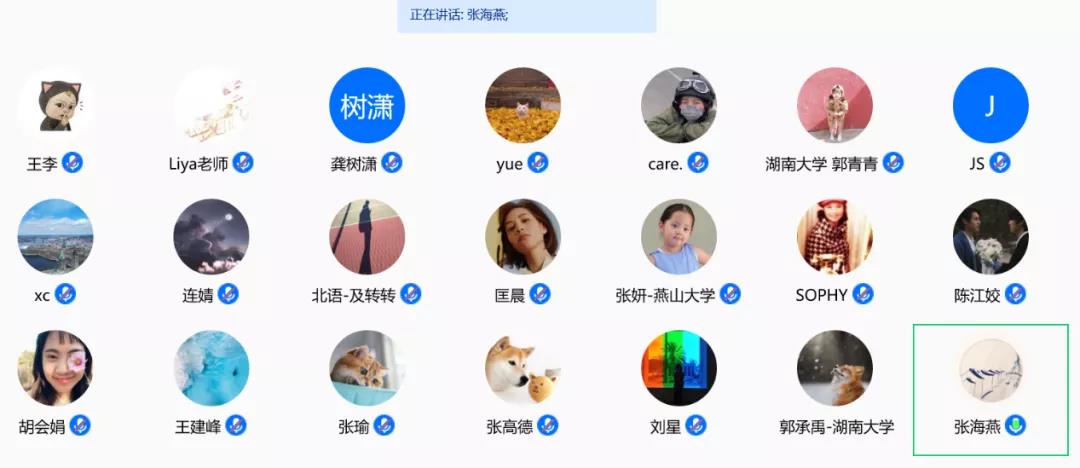Image resolution: width=1080 pixels, height=468 pixels.
Task: Tap the JS participant avatar
Action: pos(991,106)
